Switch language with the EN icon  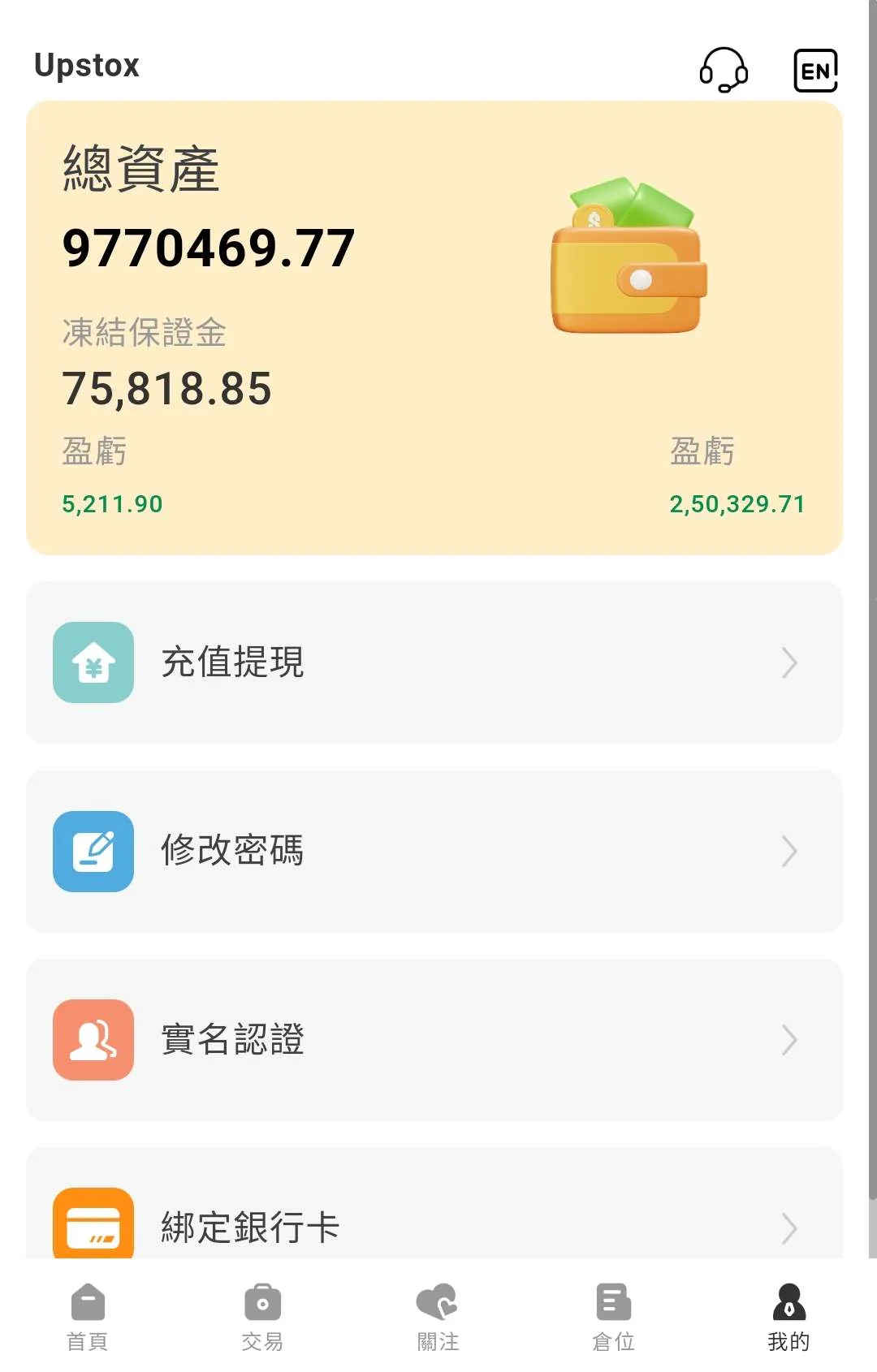[x=814, y=71]
